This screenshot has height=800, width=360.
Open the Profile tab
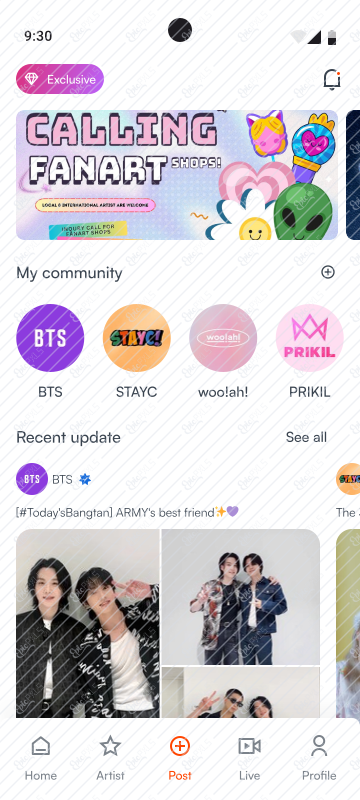tap(319, 758)
